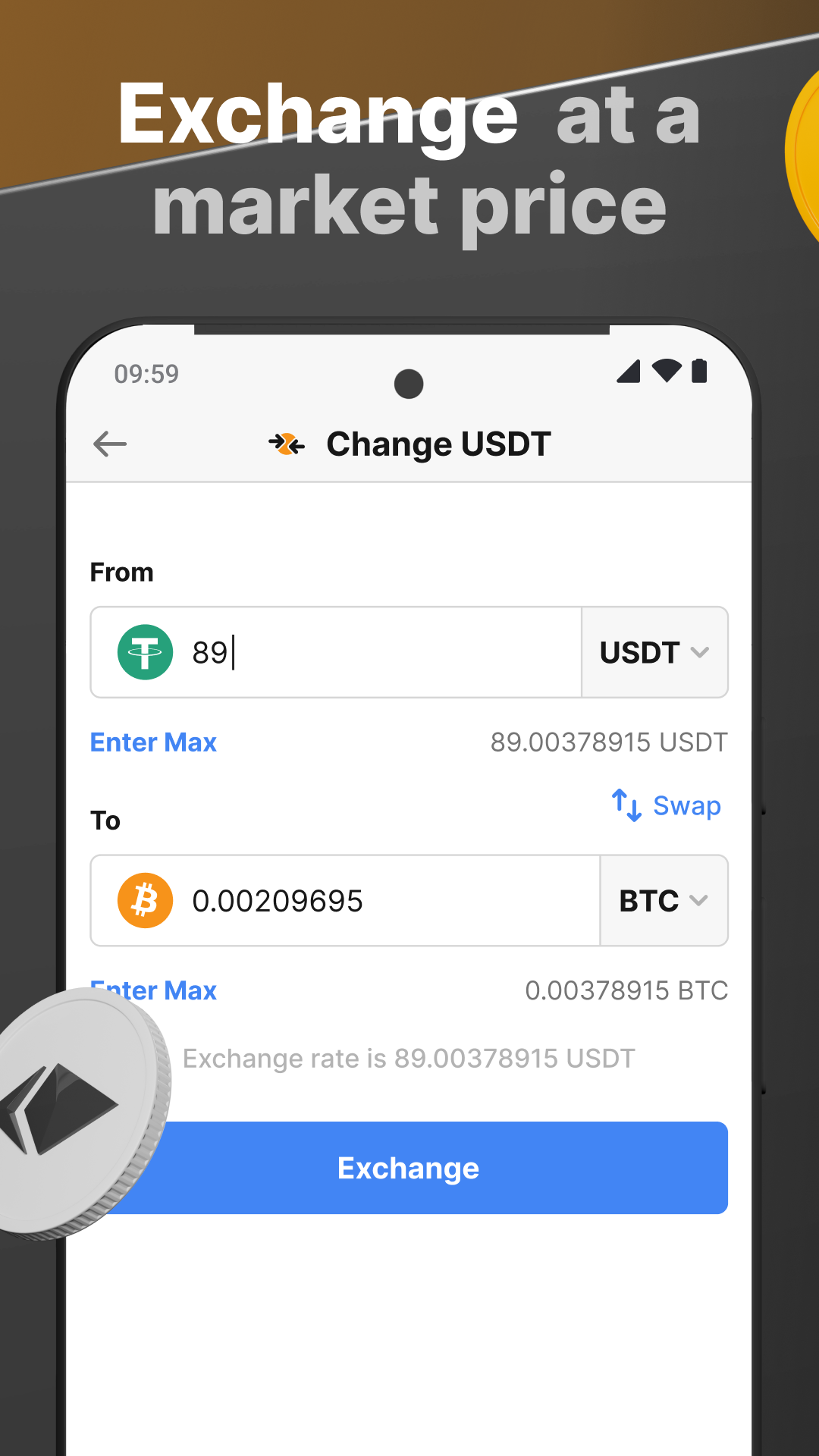
Task: Click the 89.00378915 USDT balance text
Action: [x=608, y=742]
